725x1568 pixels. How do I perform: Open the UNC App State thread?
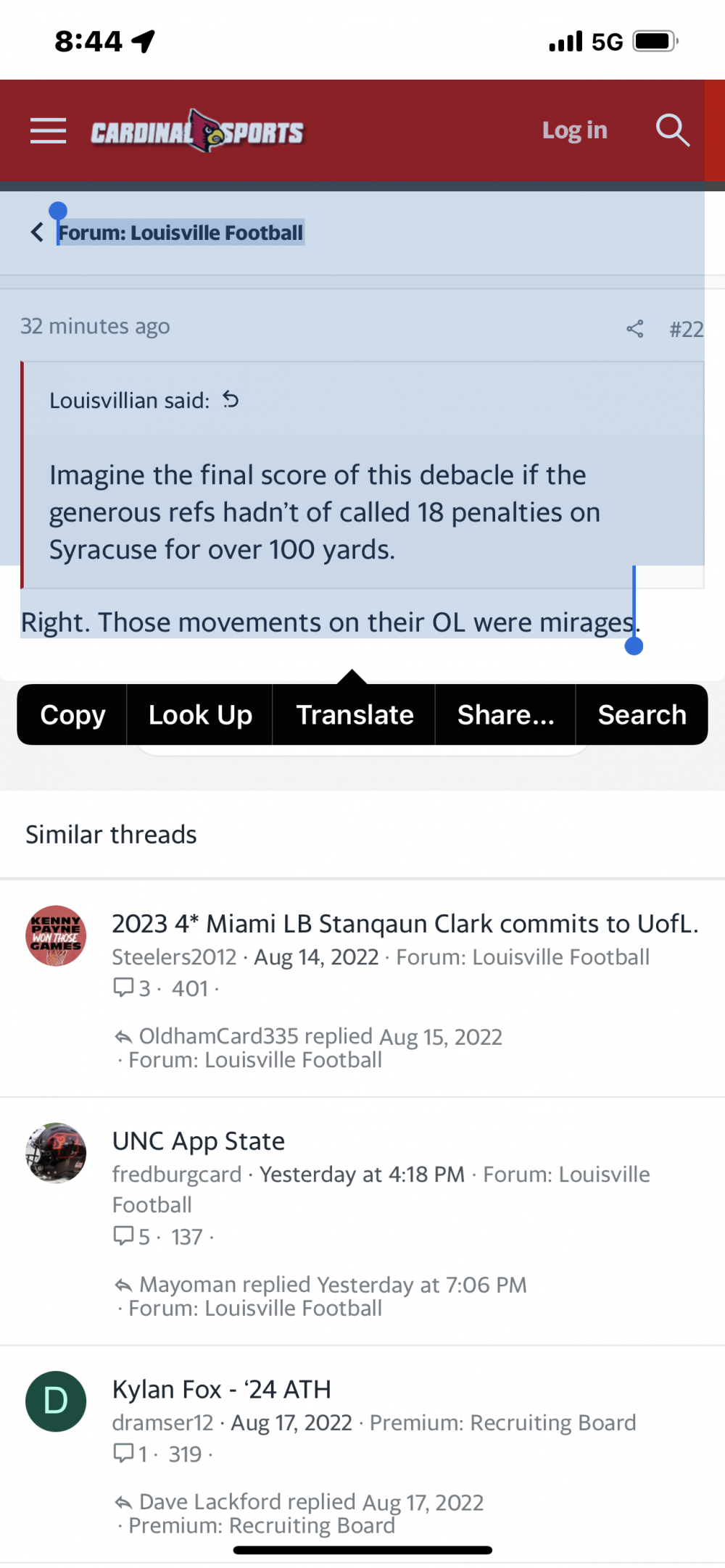coord(199,1141)
